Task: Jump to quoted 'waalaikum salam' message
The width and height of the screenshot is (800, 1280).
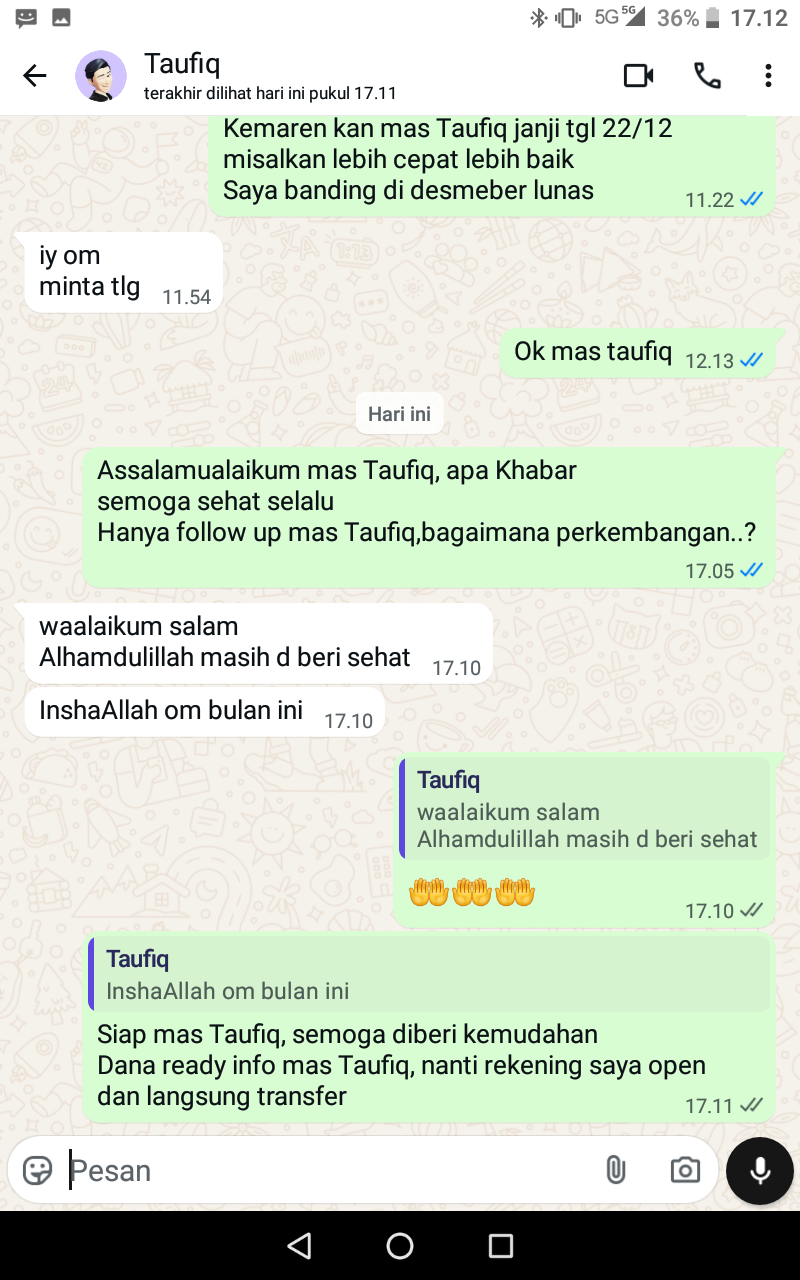Action: 585,809
